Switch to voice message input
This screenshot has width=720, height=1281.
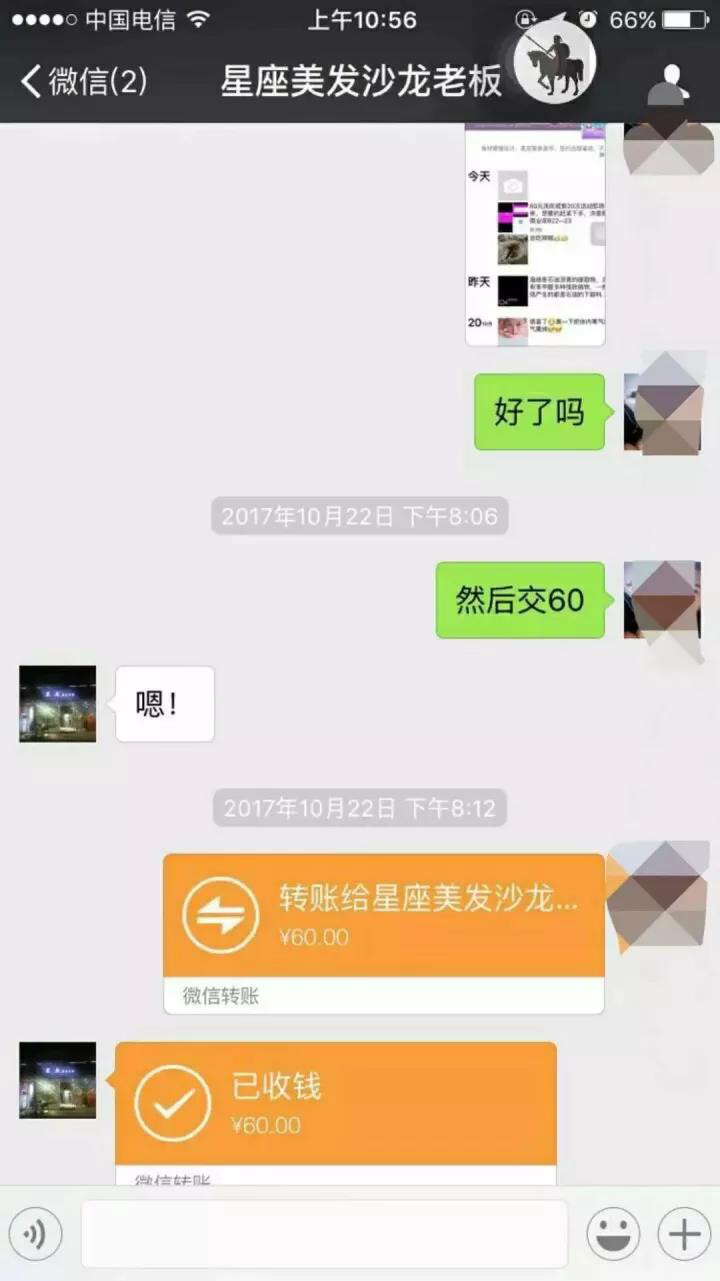(x=35, y=1235)
